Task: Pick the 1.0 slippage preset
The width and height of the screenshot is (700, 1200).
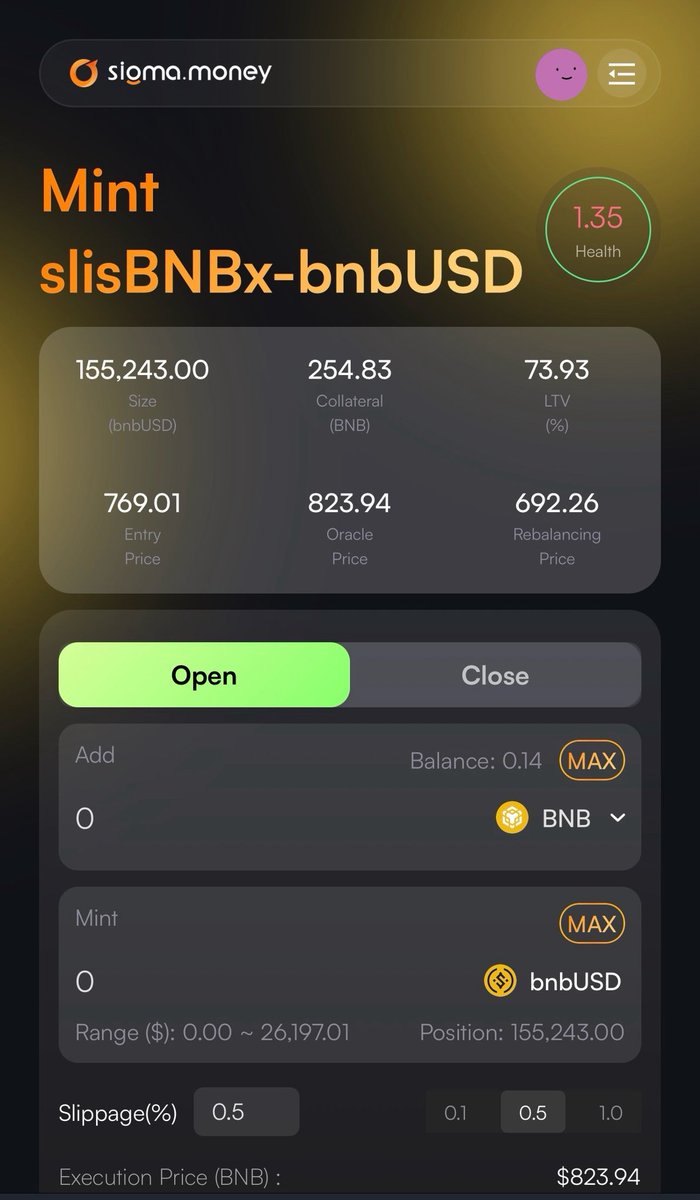Action: point(610,1113)
